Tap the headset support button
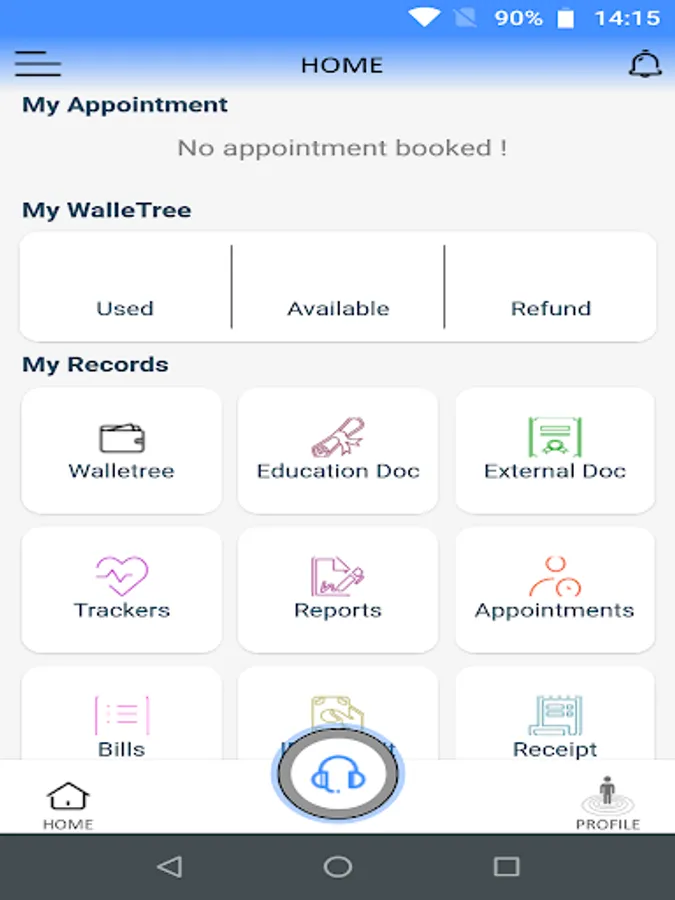The image size is (675, 900). pyautogui.click(x=338, y=774)
